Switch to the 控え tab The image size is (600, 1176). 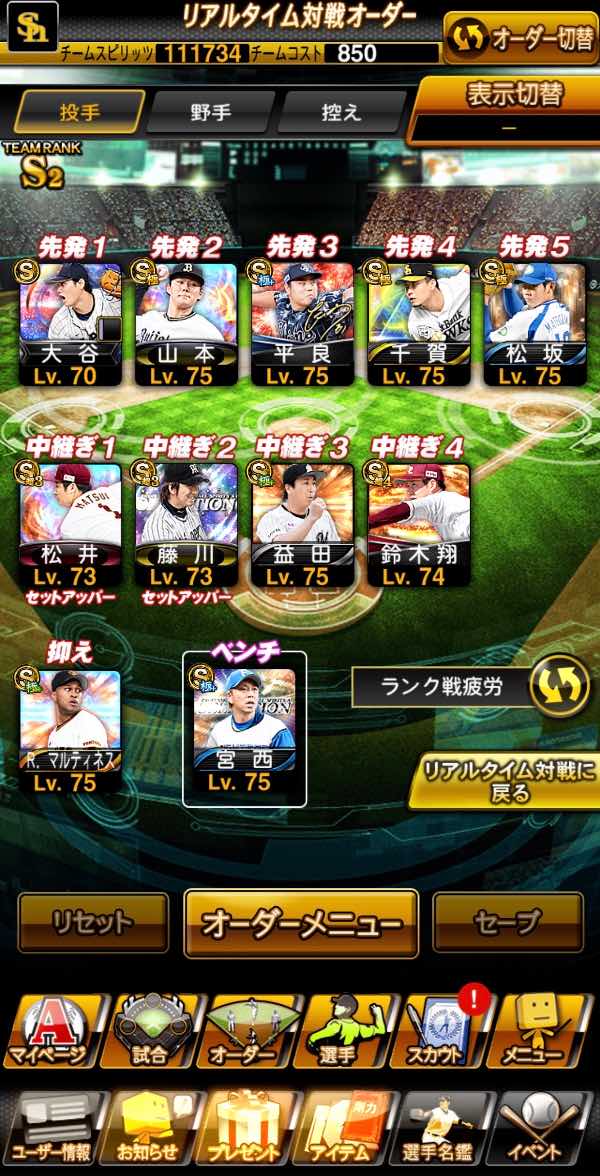(342, 112)
